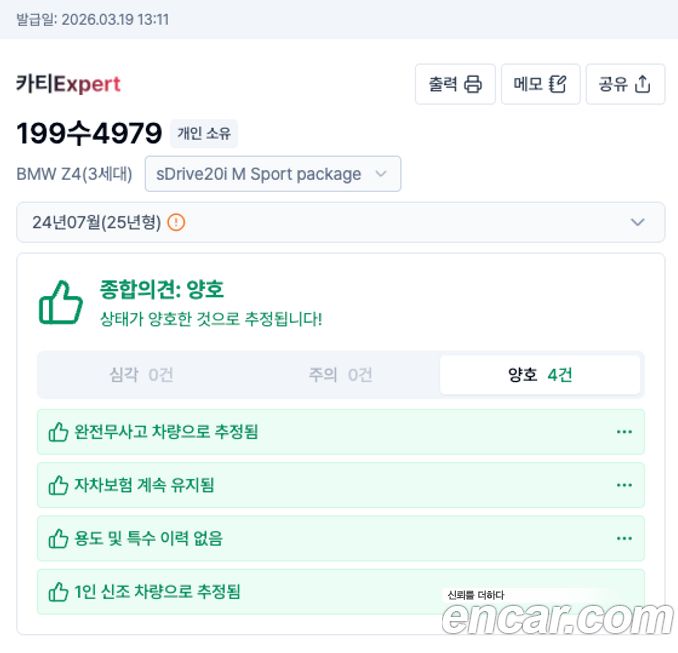Switch to the 심각 0건 tab
Image resolution: width=678 pixels, height=653 pixels.
(x=141, y=375)
